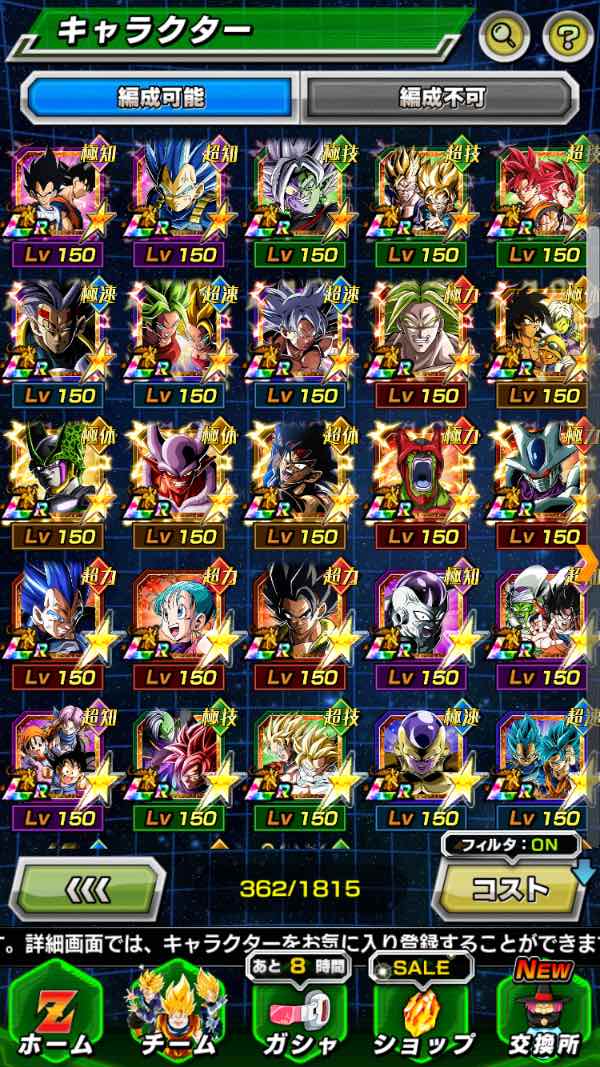Go back with the triple-arrow button

pos(87,888)
